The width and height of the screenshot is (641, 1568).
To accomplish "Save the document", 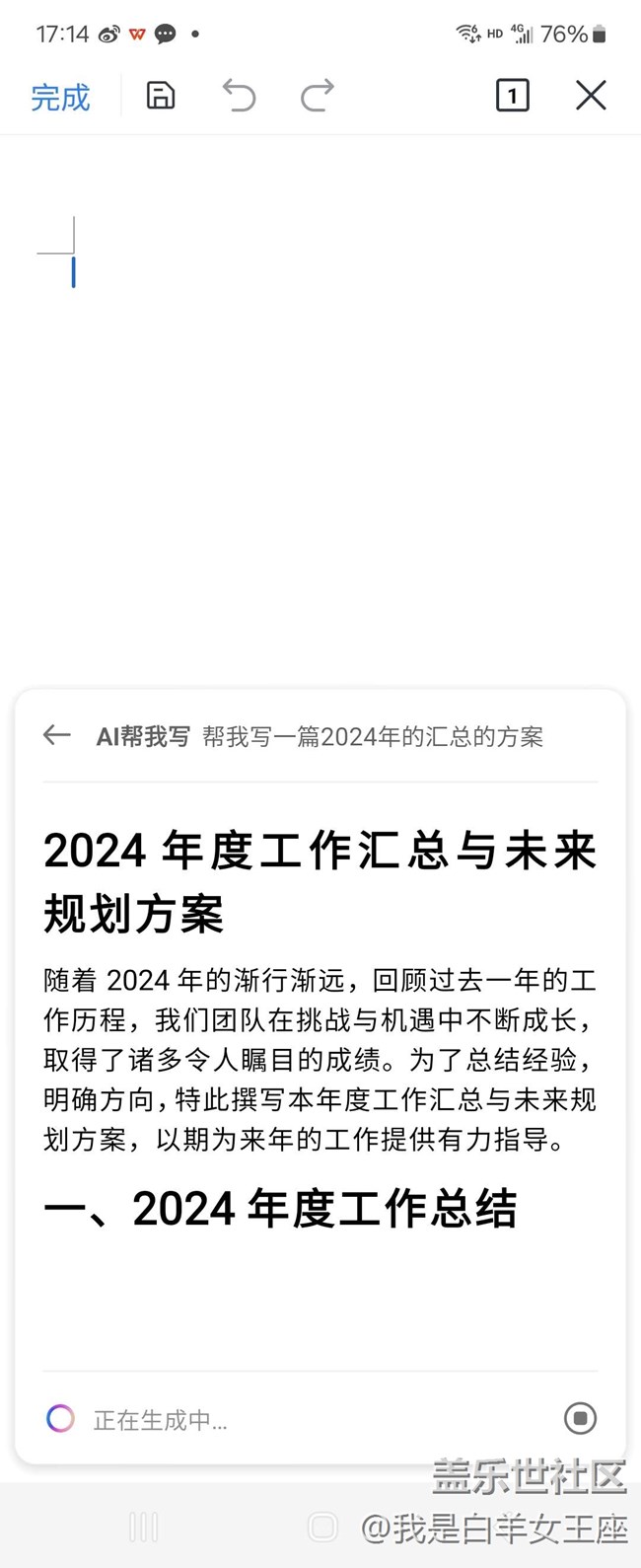I will [x=161, y=96].
